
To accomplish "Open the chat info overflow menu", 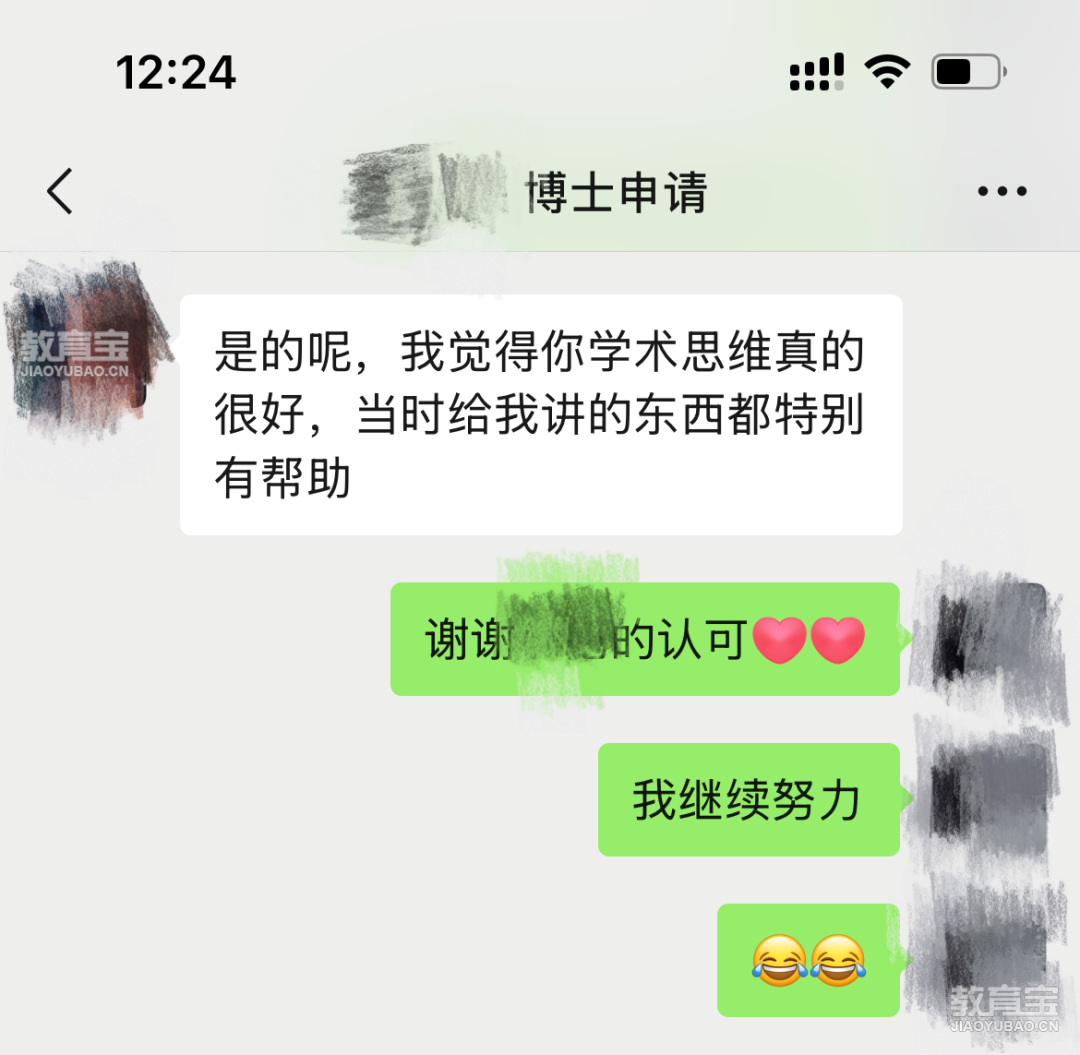I will point(1002,191).
